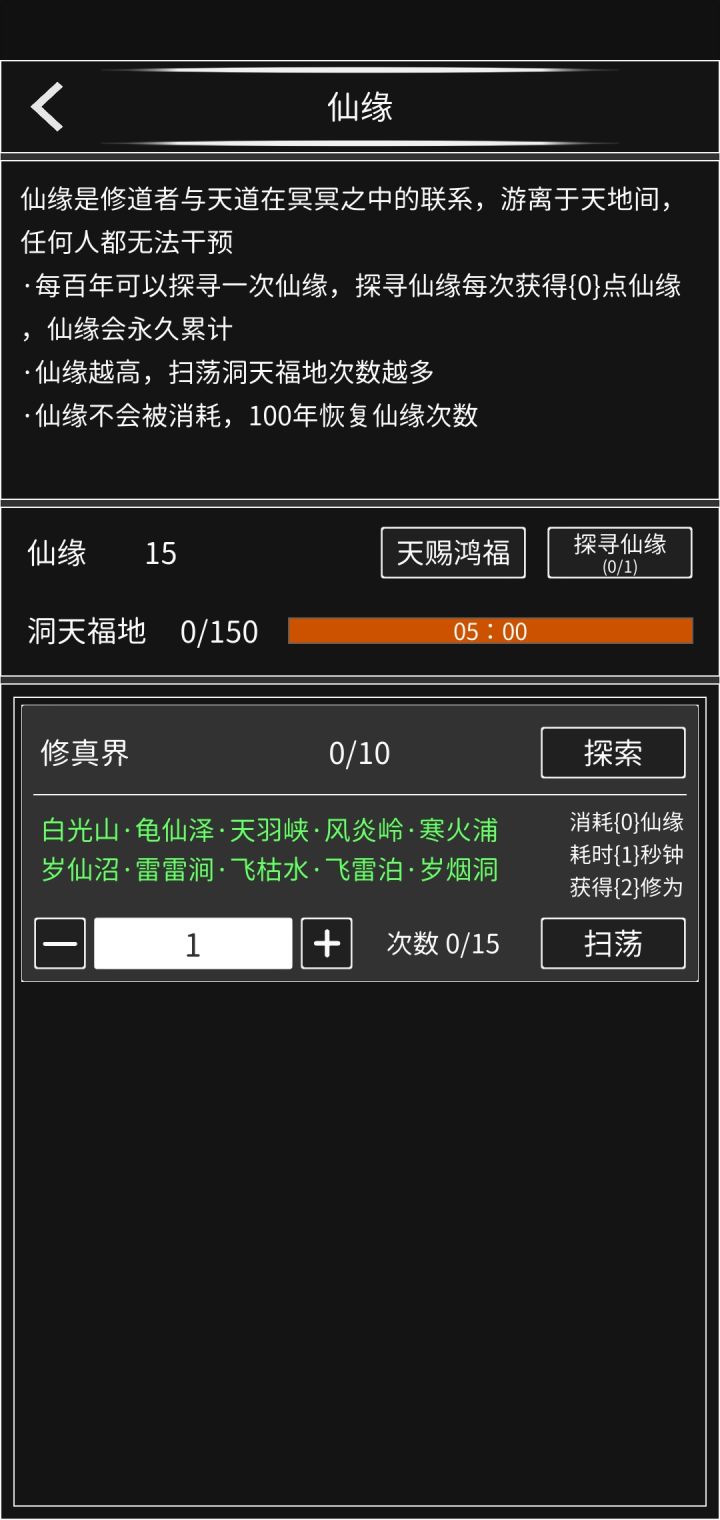
Task: Start sweeping with the 扫荡 button
Action: pyautogui.click(x=612, y=943)
